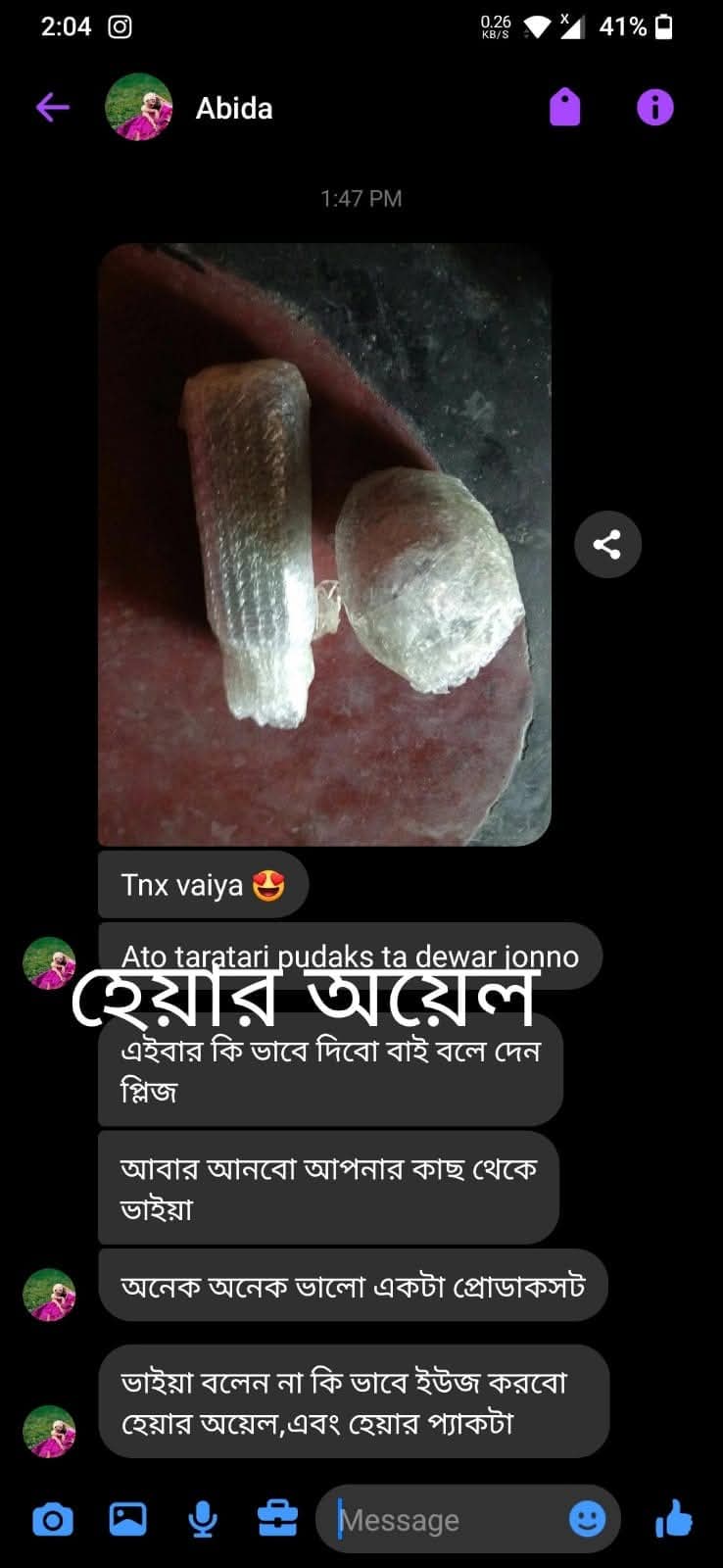
Task: Record a voice message
Action: click(203, 1520)
